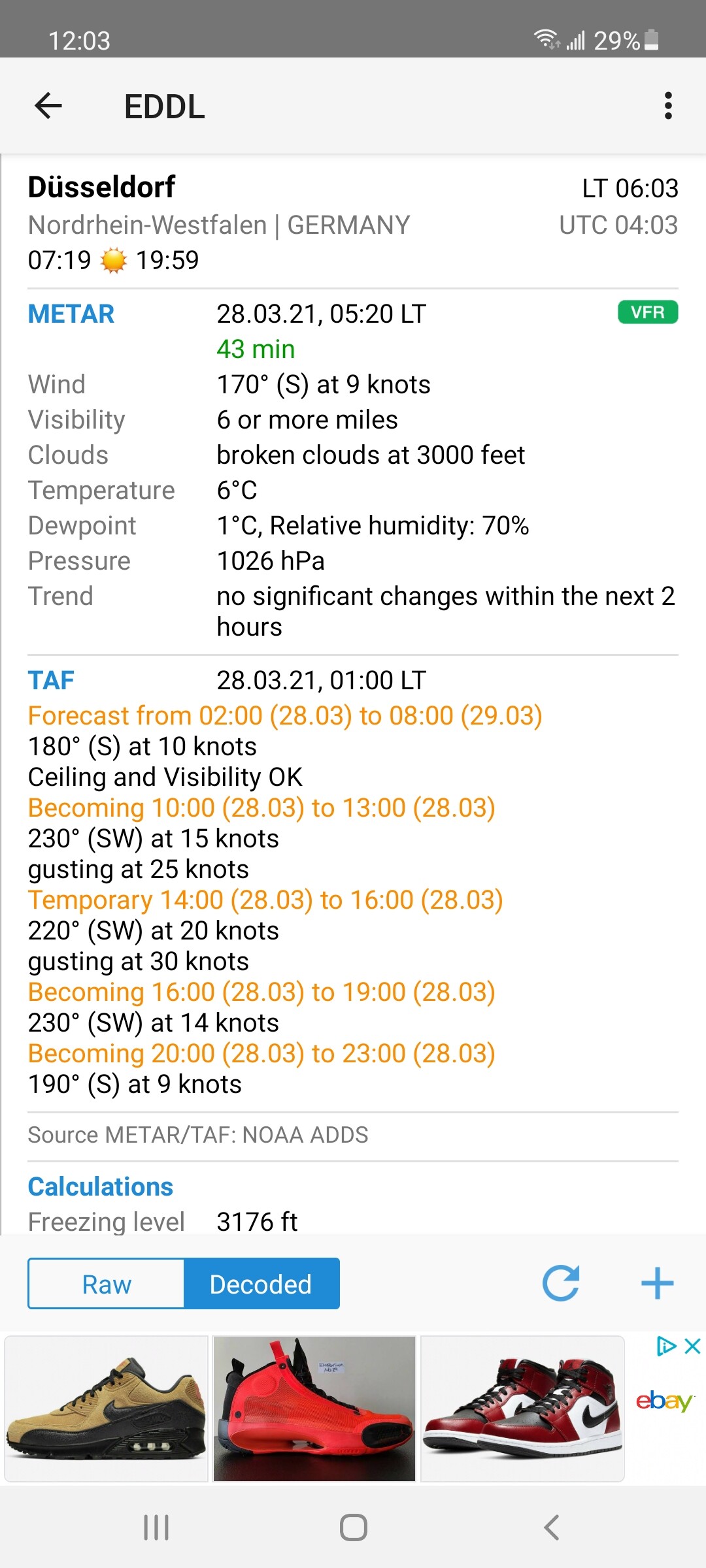Go to the system home screen
The height and width of the screenshot is (1568, 706).
(353, 1527)
